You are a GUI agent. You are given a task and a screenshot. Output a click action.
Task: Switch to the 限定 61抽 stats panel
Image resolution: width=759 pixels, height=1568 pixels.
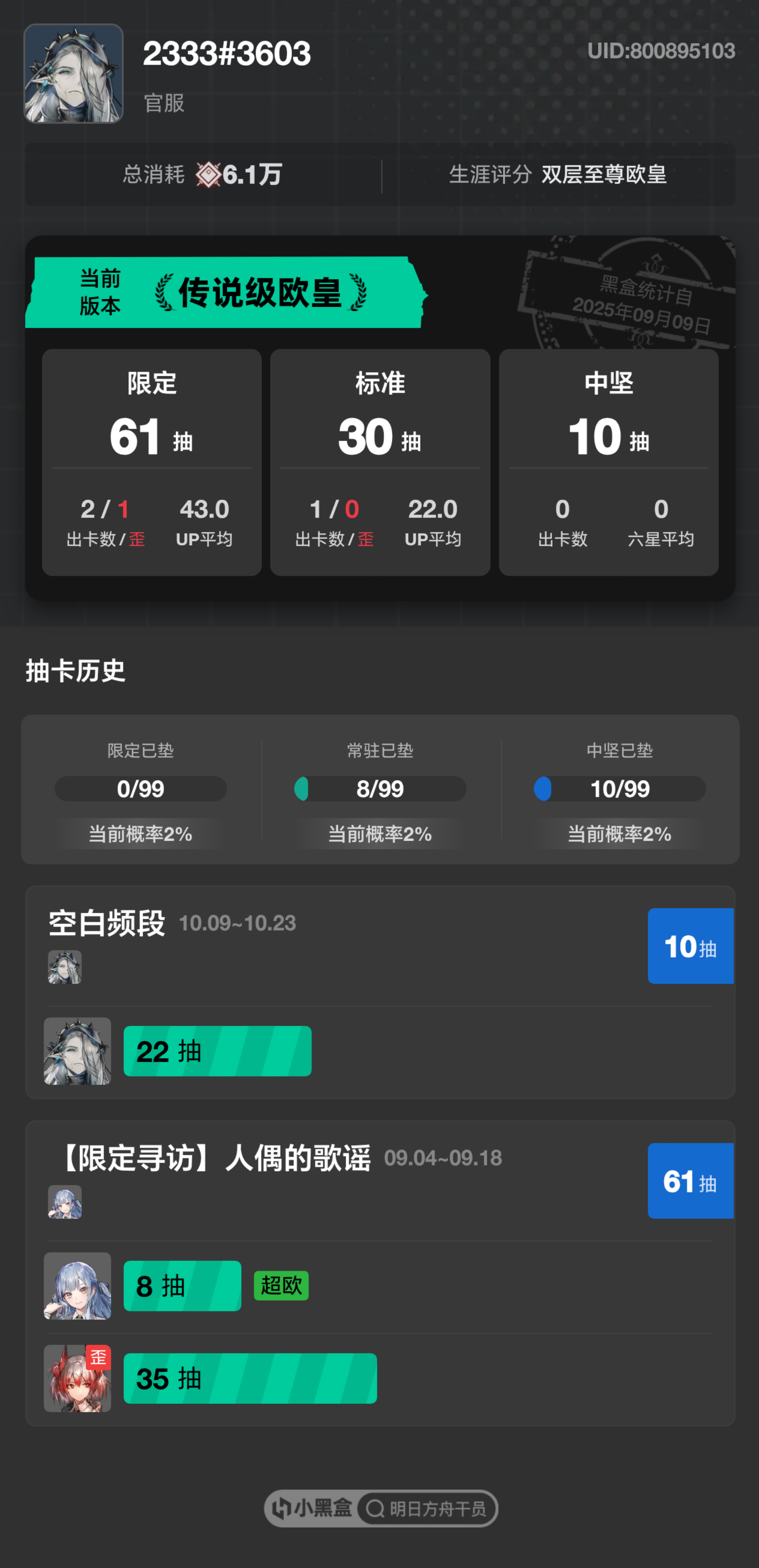[152, 463]
